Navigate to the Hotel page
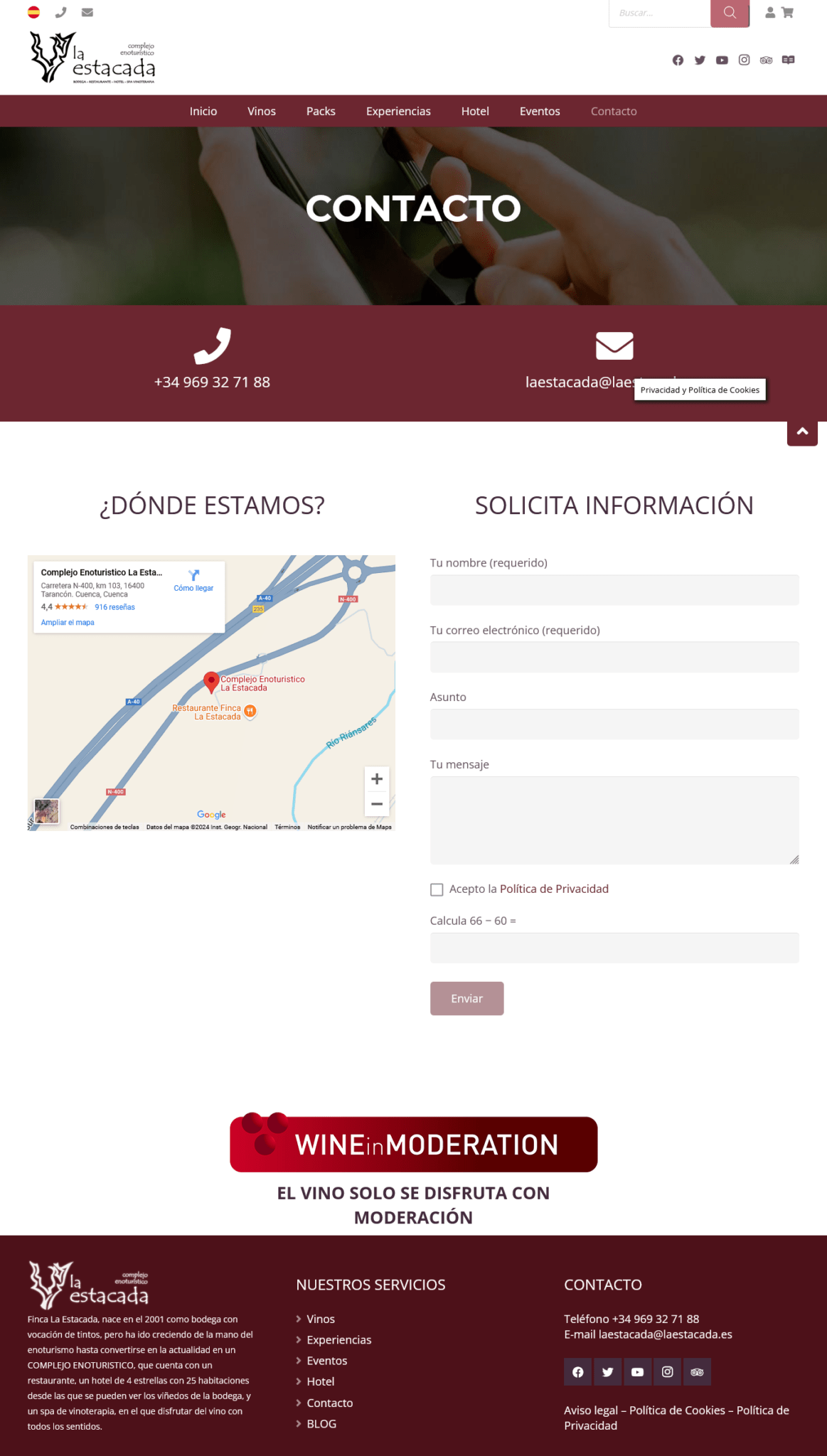The width and height of the screenshot is (827, 1456). (x=475, y=111)
